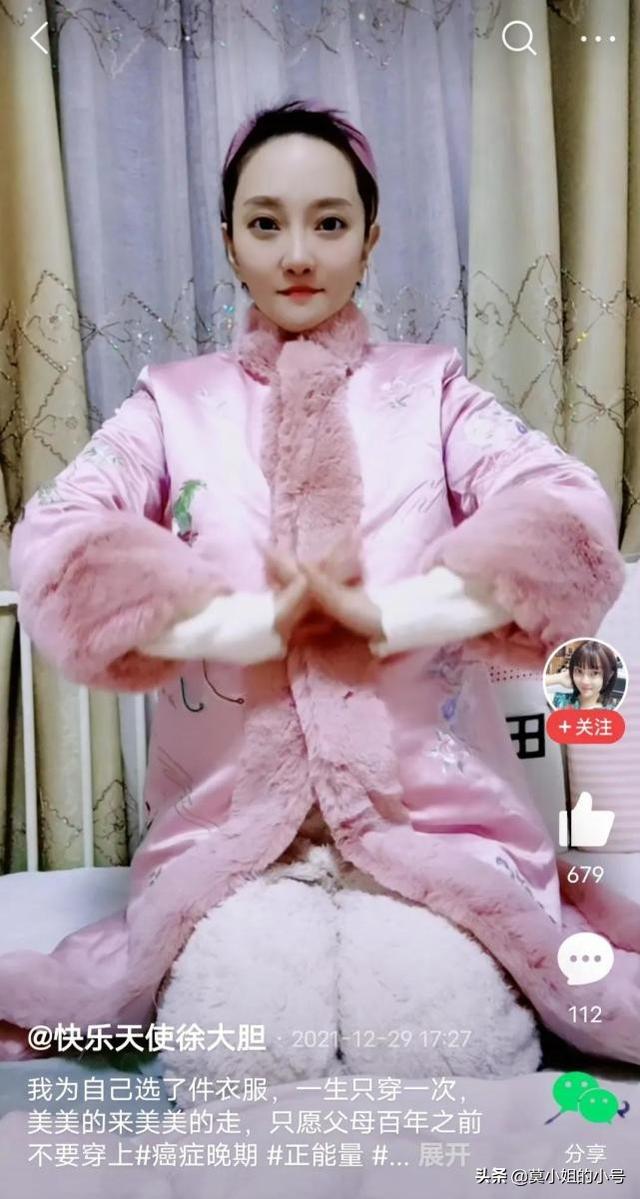
Task: Open search via the magnifier icon
Action: (518, 39)
